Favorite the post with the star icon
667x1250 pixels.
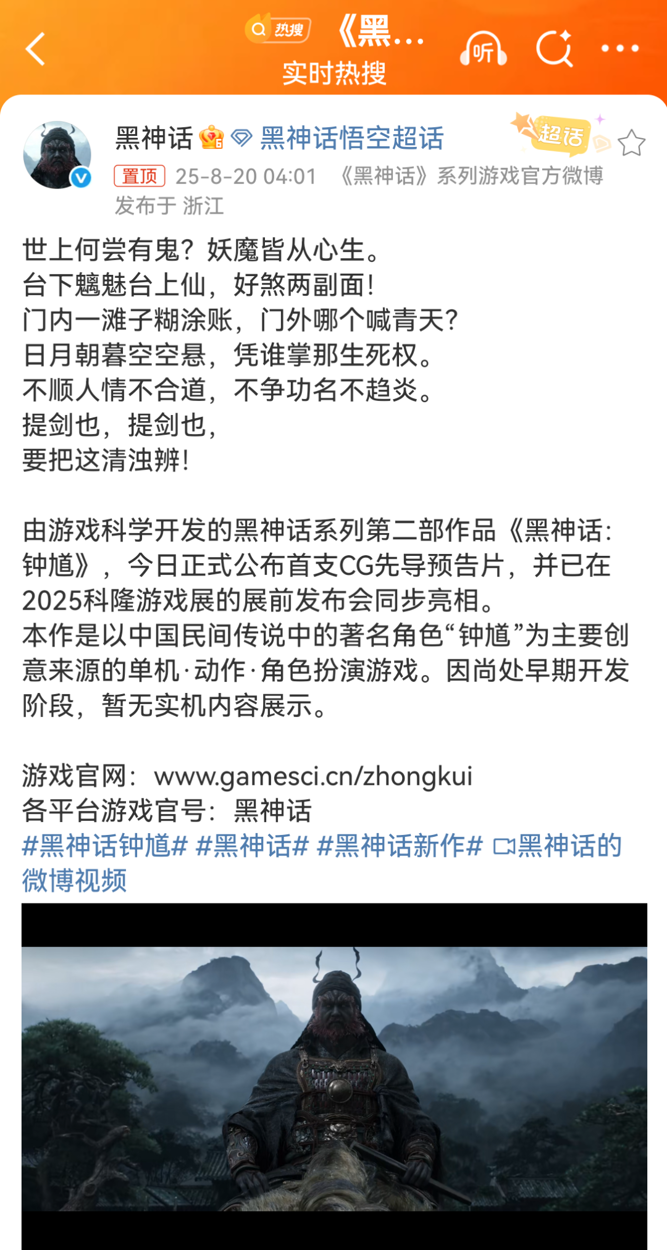(x=631, y=143)
